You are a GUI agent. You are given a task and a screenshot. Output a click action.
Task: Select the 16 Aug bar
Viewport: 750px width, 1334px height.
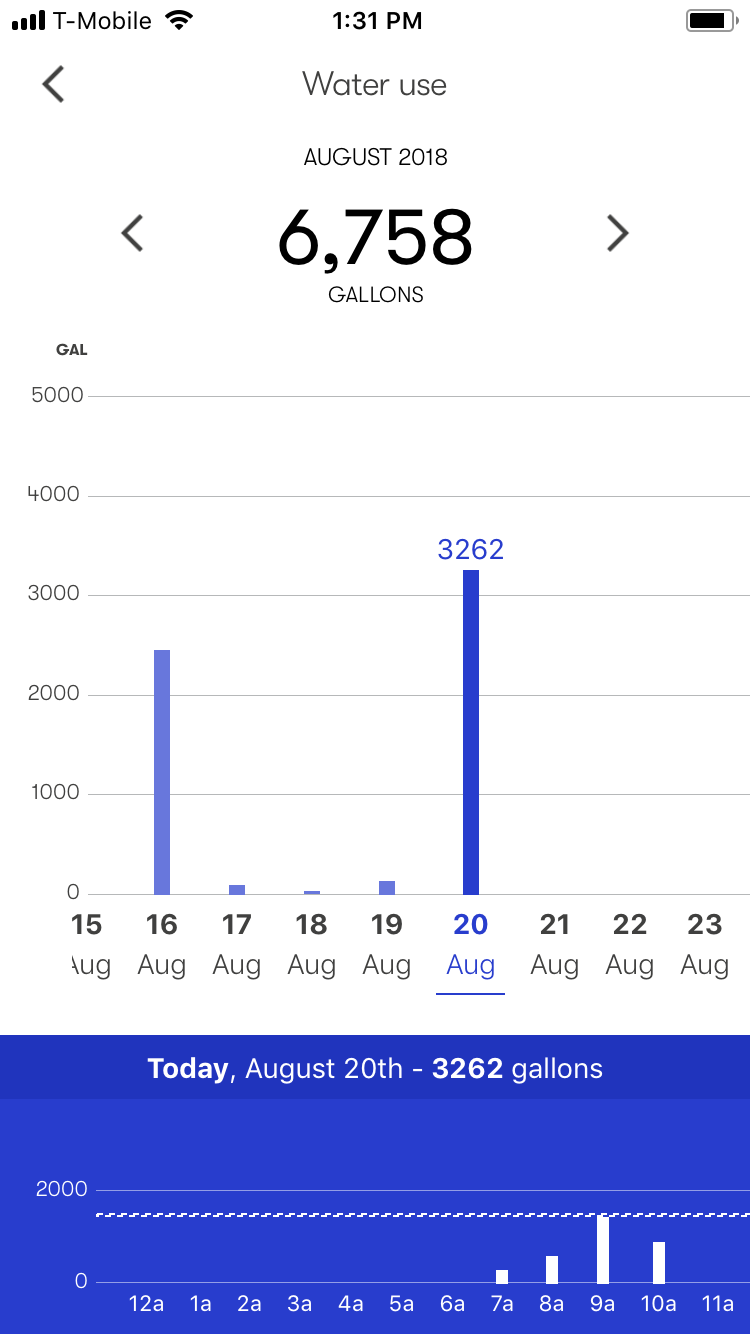pyautogui.click(x=162, y=771)
